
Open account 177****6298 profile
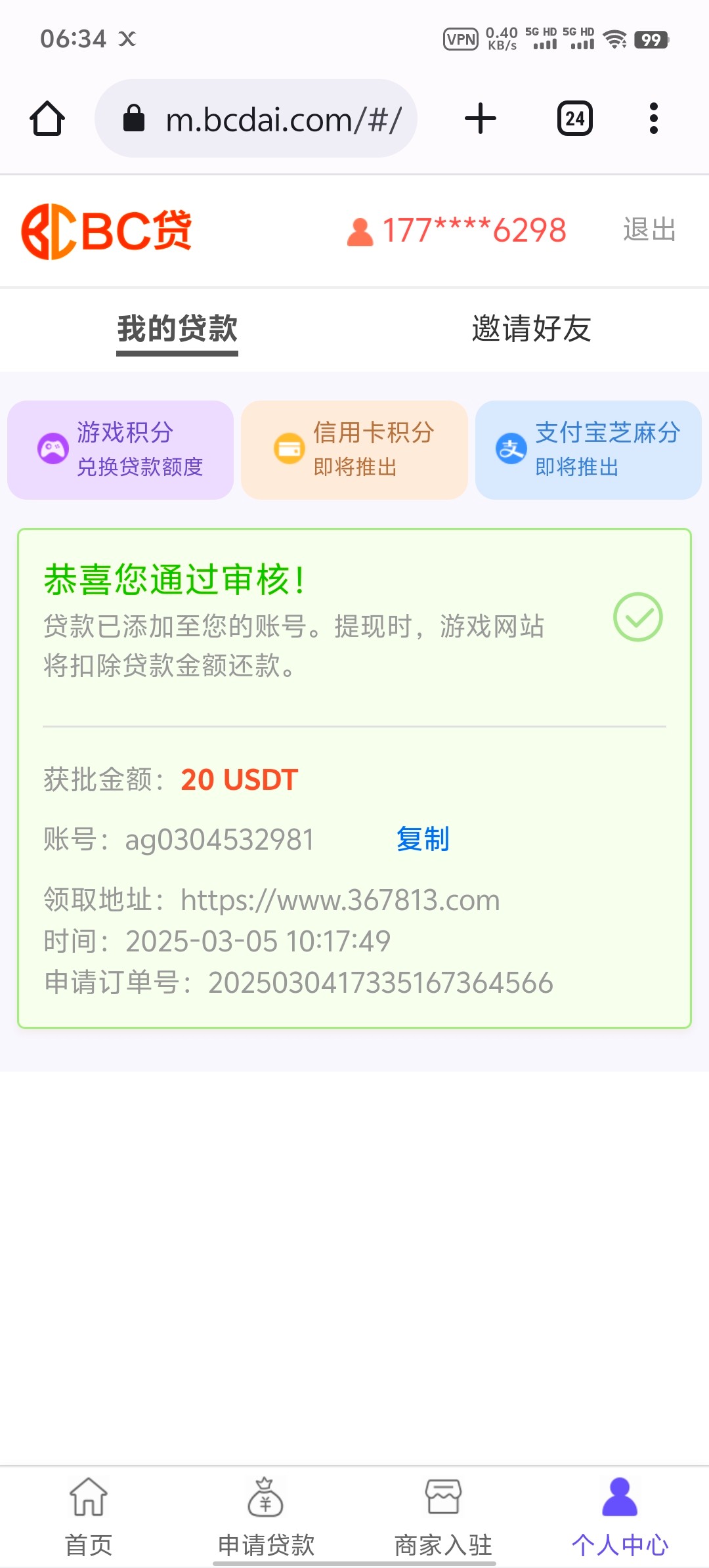click(457, 230)
